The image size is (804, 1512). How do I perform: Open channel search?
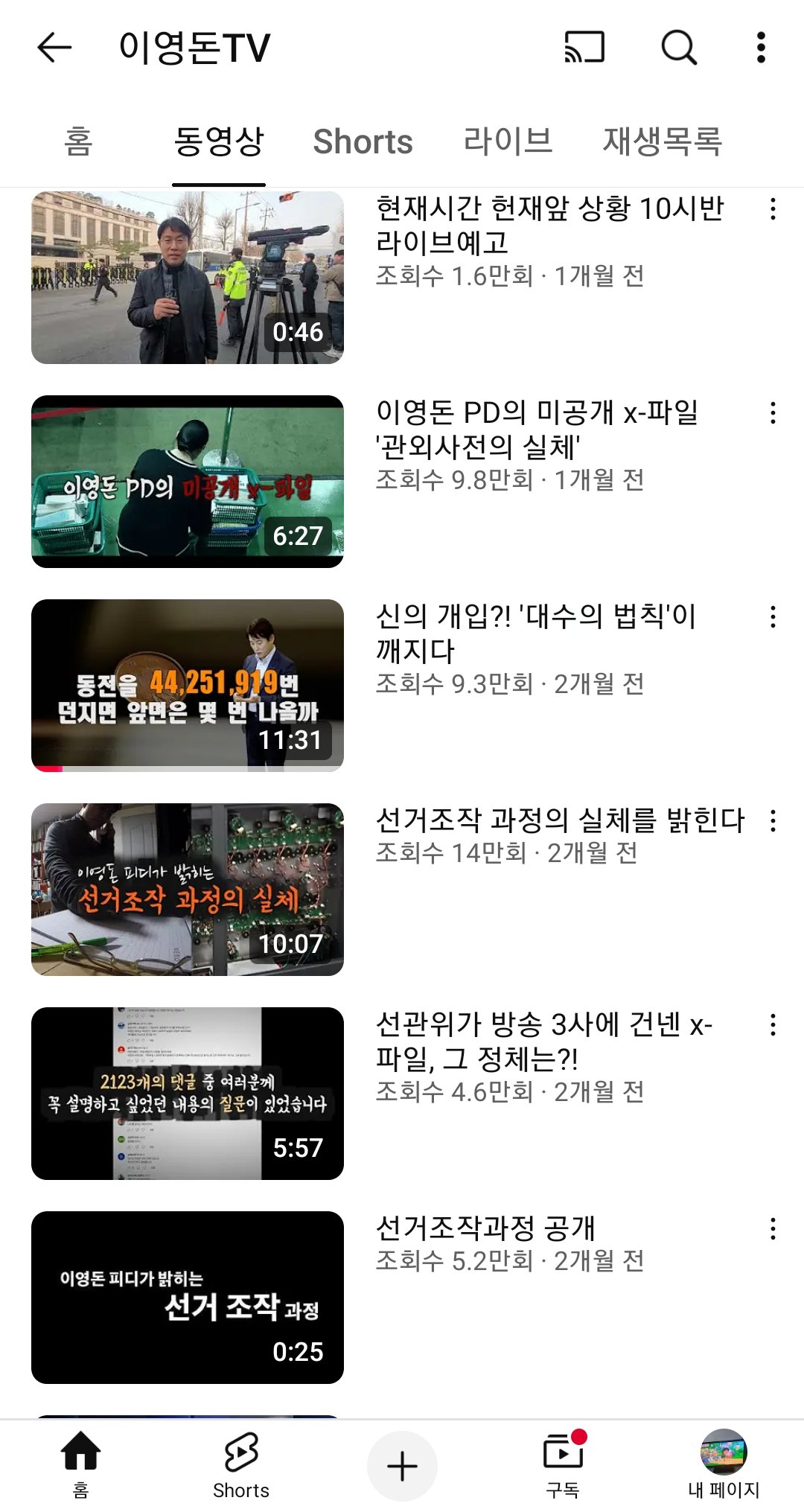679,48
